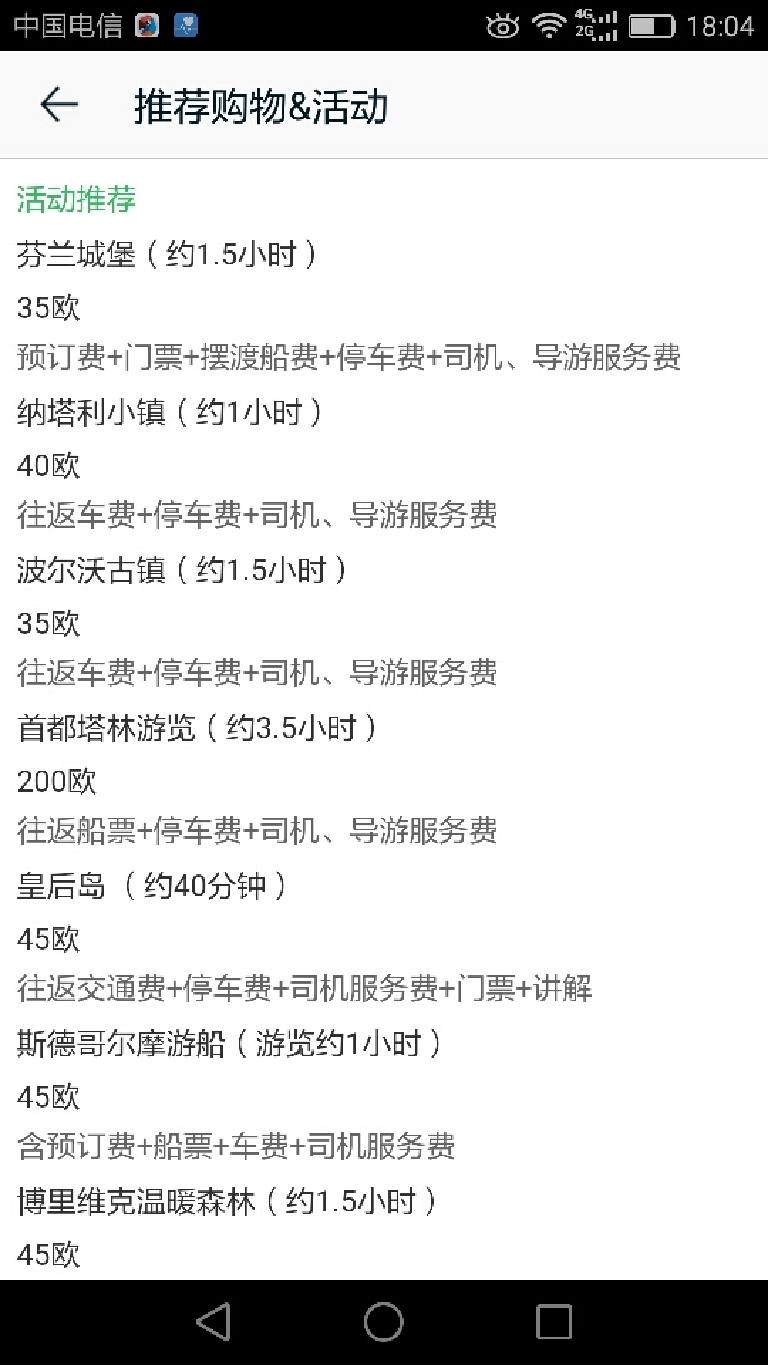Image resolution: width=768 pixels, height=1365 pixels.
Task: Open the recent apps overview
Action: click(554, 1321)
